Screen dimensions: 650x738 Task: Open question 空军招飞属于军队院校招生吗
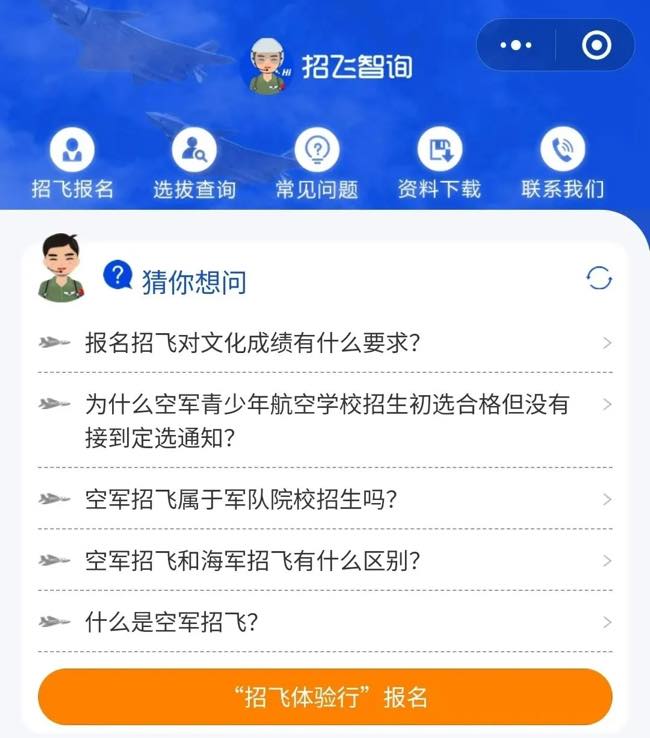[x=325, y=499]
